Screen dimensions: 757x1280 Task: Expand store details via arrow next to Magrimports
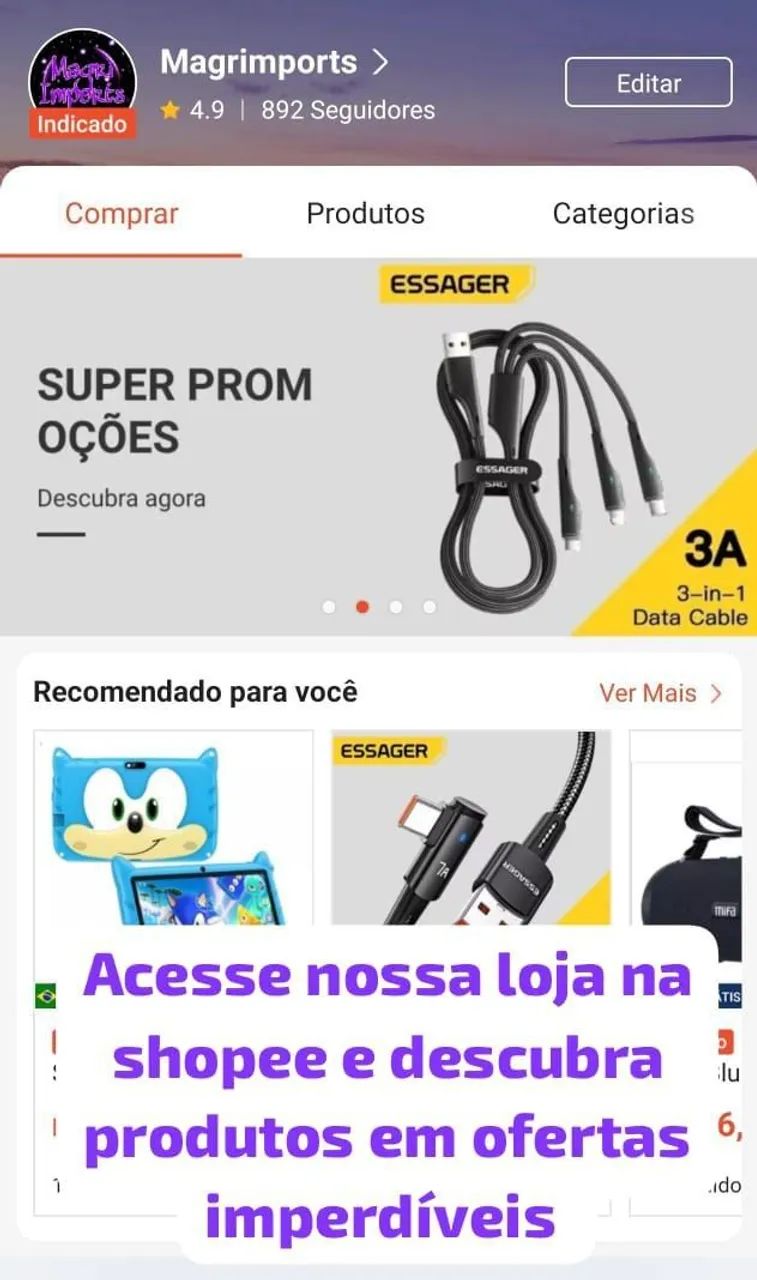[x=380, y=61]
